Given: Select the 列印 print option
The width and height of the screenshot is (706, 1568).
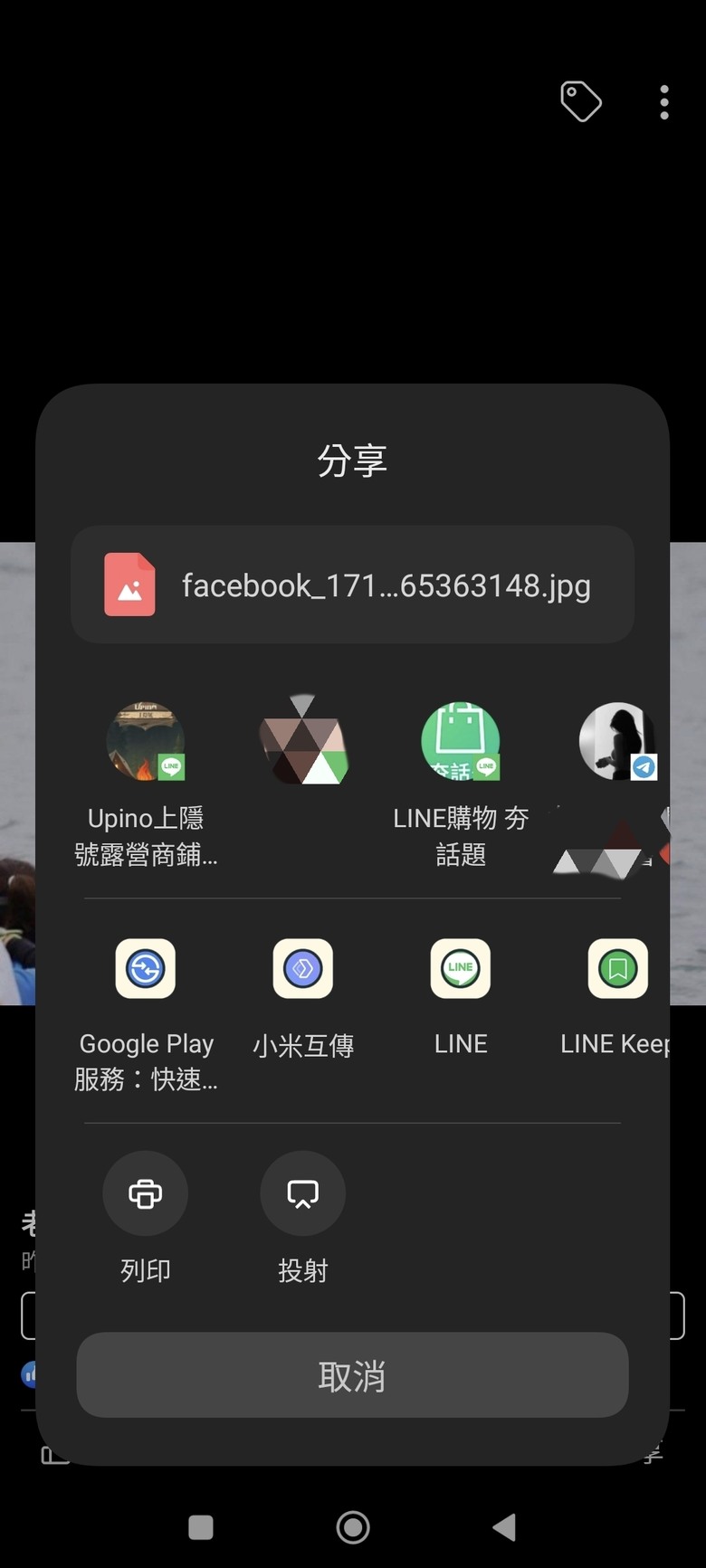Looking at the screenshot, I should (145, 1194).
